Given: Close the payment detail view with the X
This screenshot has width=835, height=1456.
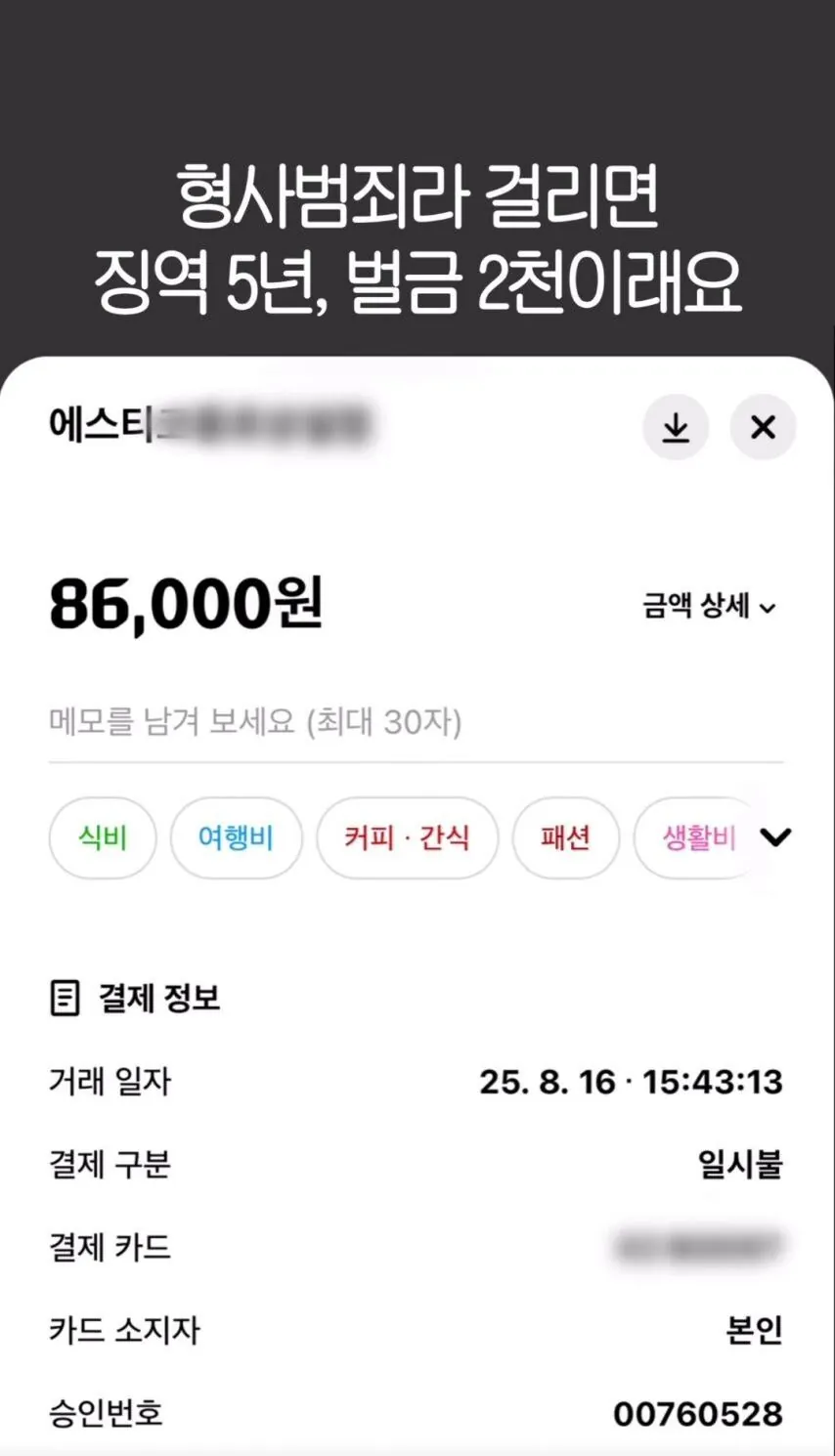Looking at the screenshot, I should 763,427.
